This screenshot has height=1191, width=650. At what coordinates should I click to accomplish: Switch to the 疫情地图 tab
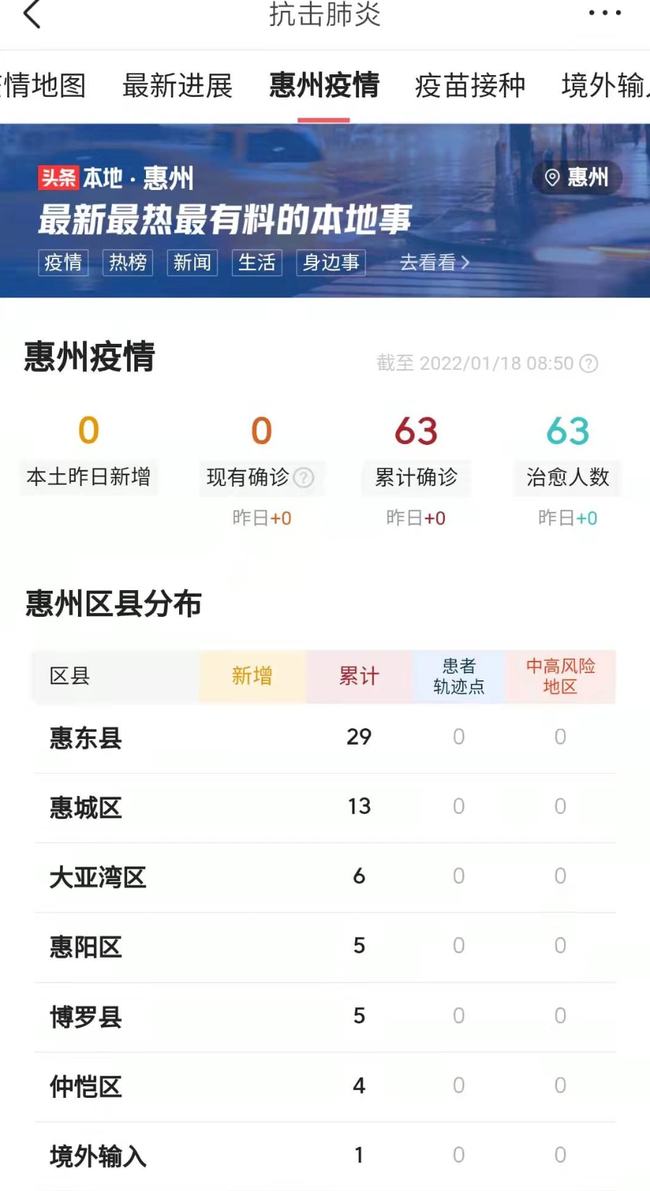coord(42,86)
